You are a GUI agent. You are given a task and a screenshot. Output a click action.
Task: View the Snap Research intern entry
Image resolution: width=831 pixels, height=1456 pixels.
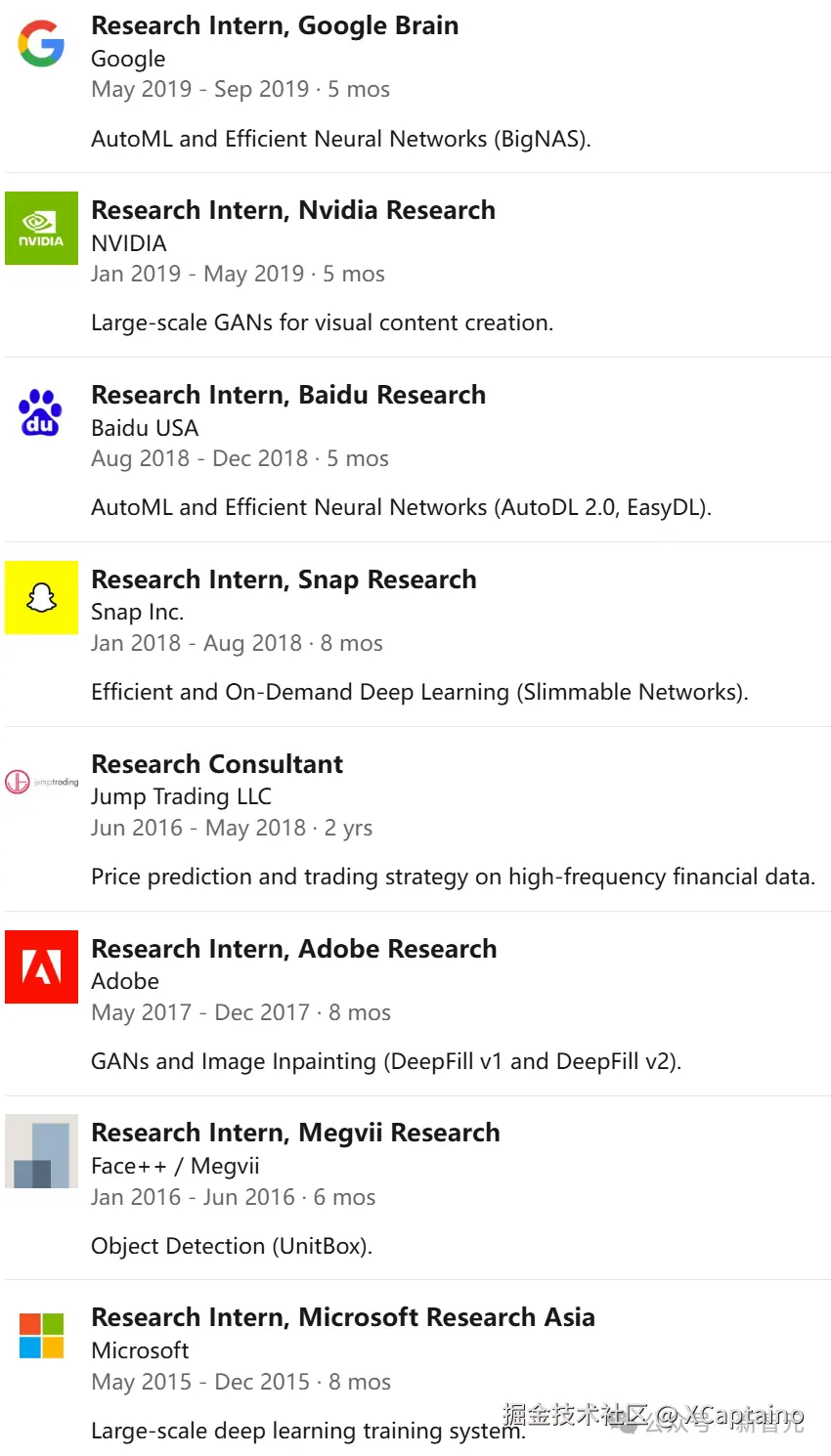tap(284, 580)
